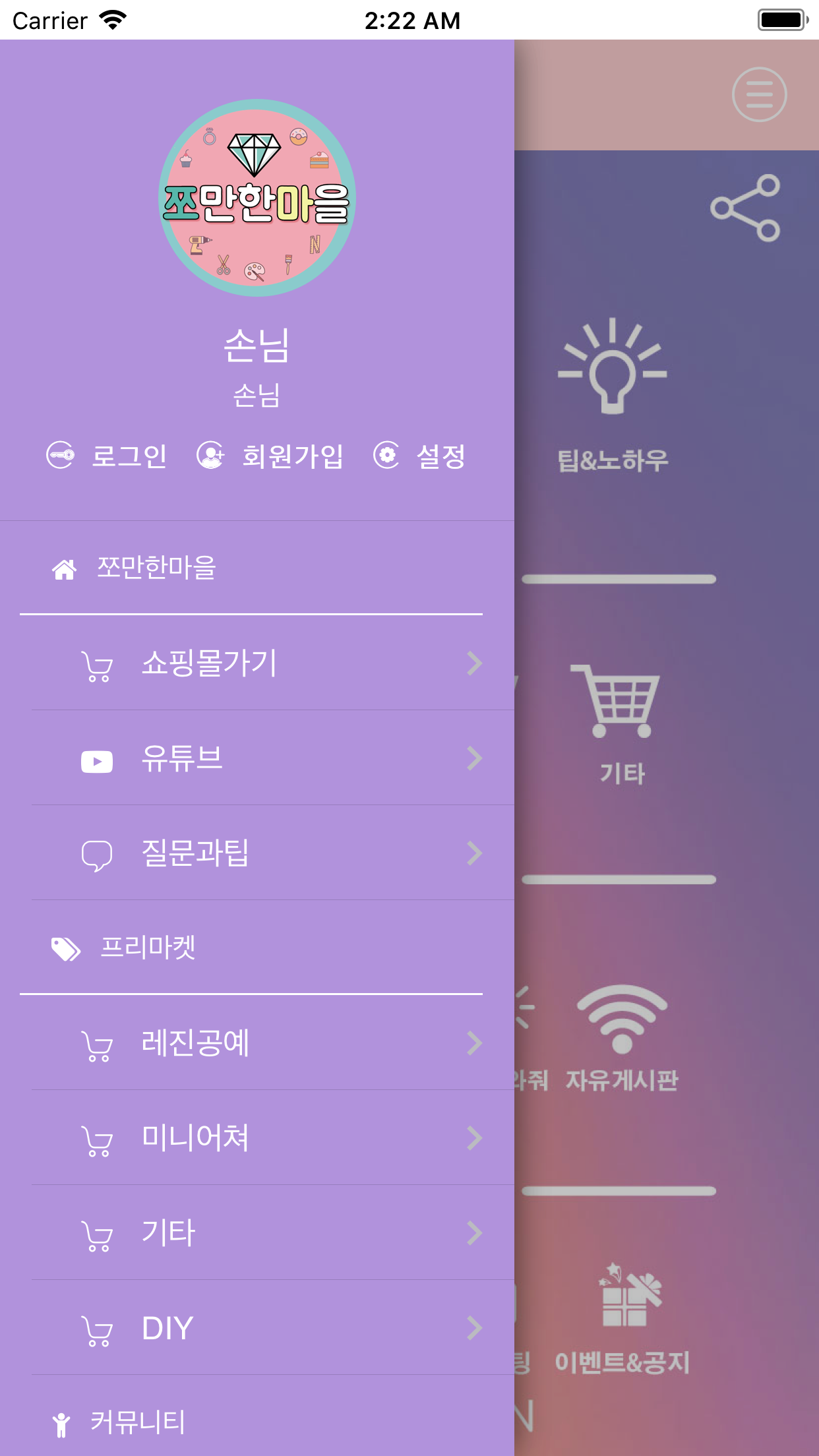The width and height of the screenshot is (819, 1456).
Task: Click the 회원가입 person-add icon
Action: click(210, 455)
